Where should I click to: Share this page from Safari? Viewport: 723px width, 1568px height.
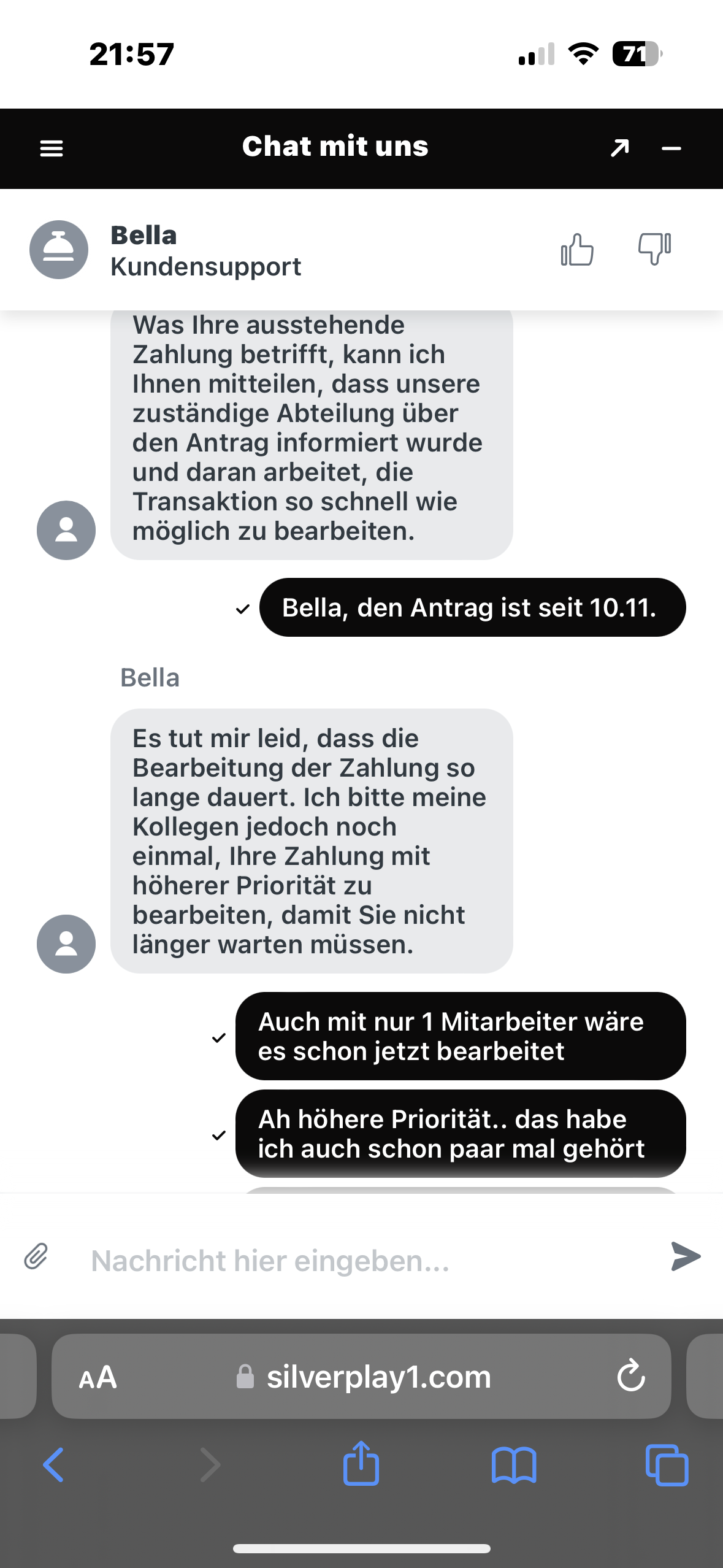pos(361,1464)
